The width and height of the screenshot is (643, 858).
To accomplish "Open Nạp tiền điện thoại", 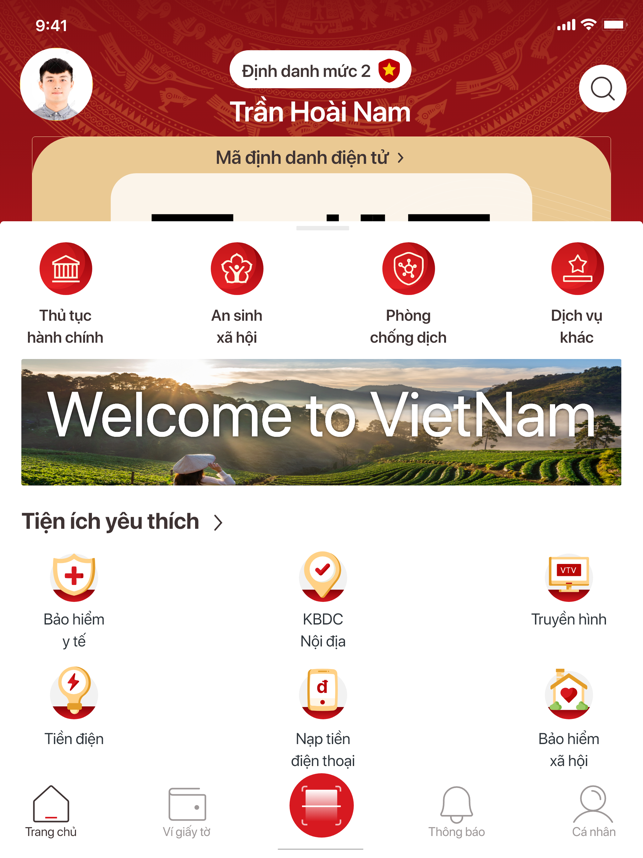I will [322, 695].
